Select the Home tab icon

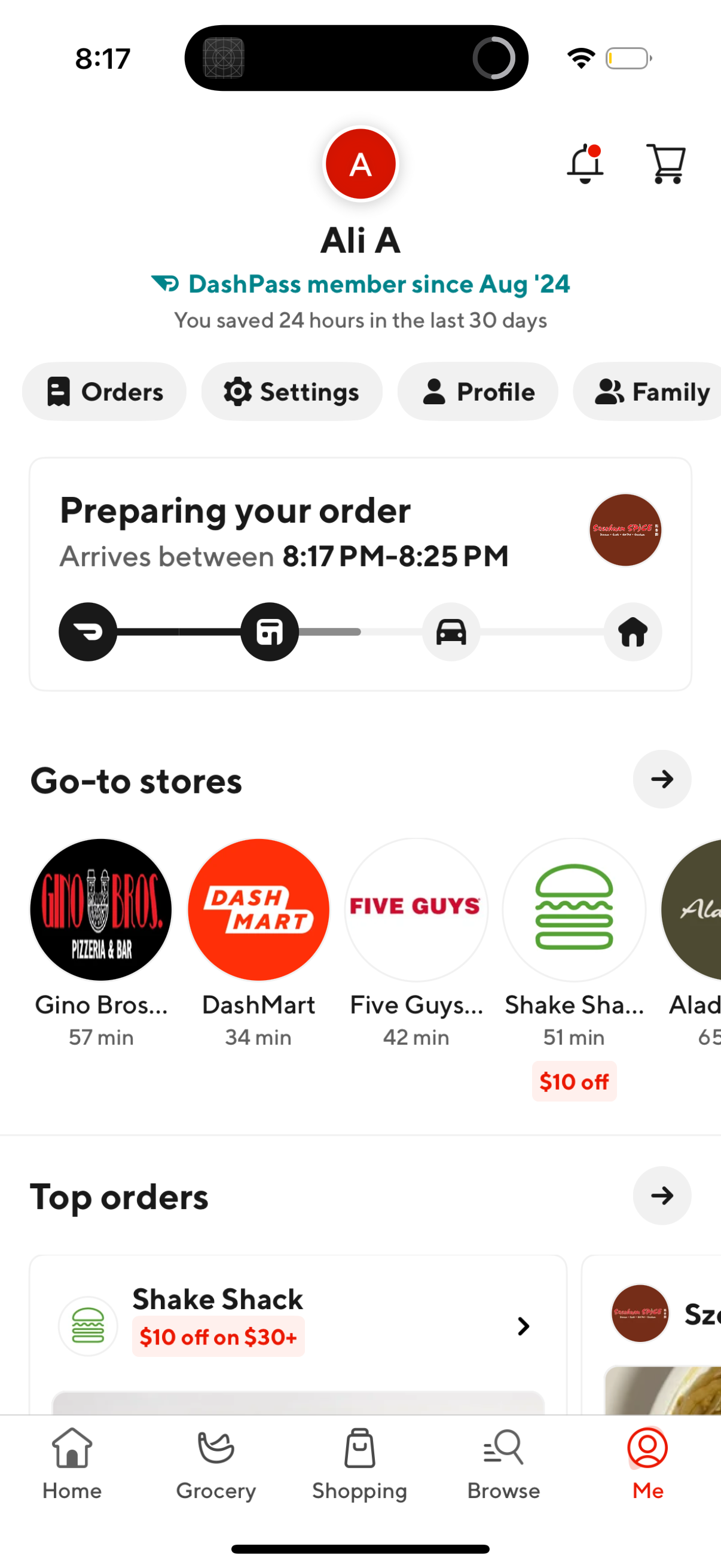coord(71,1450)
